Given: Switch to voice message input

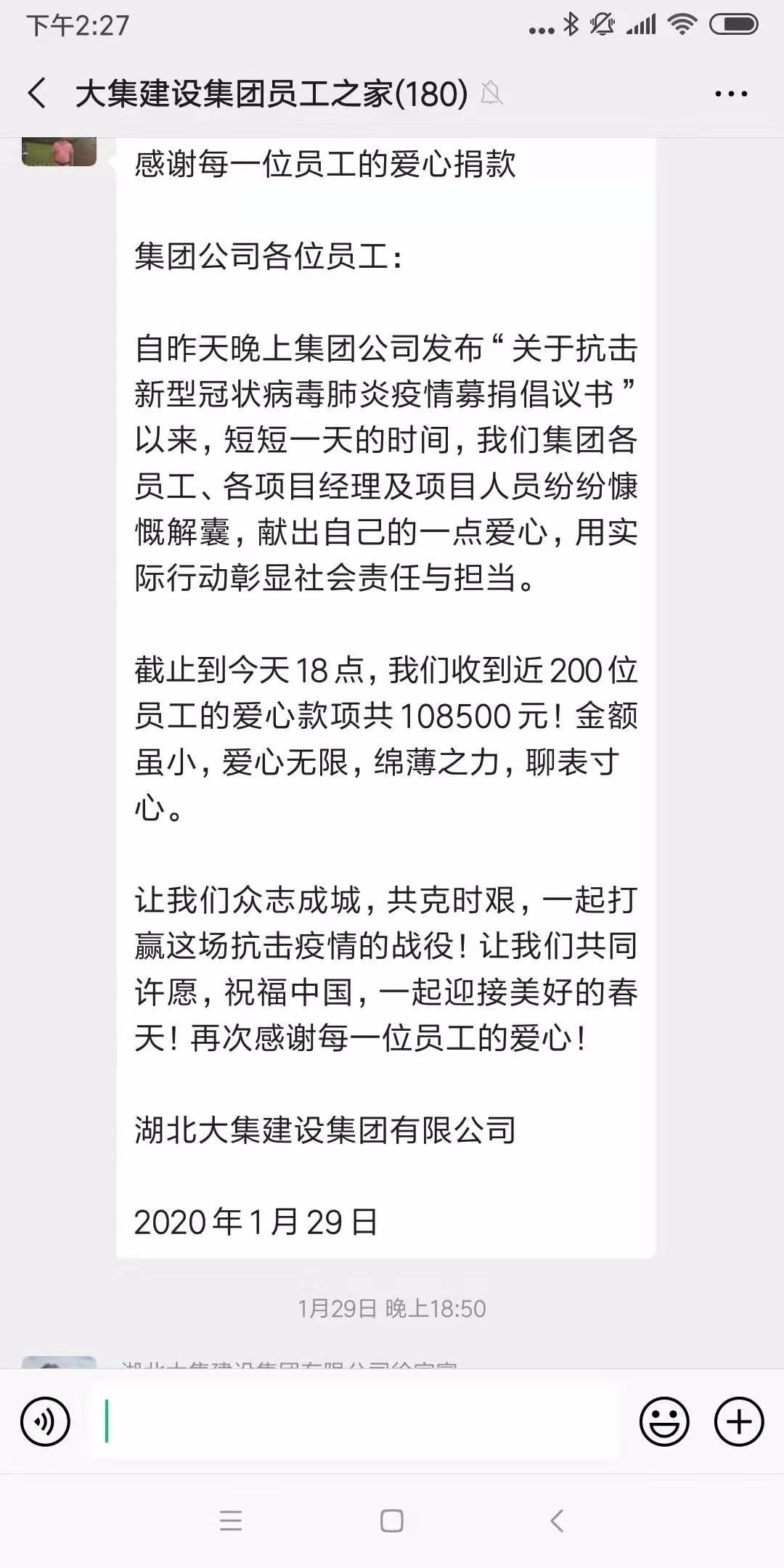Looking at the screenshot, I should pos(45,1421).
